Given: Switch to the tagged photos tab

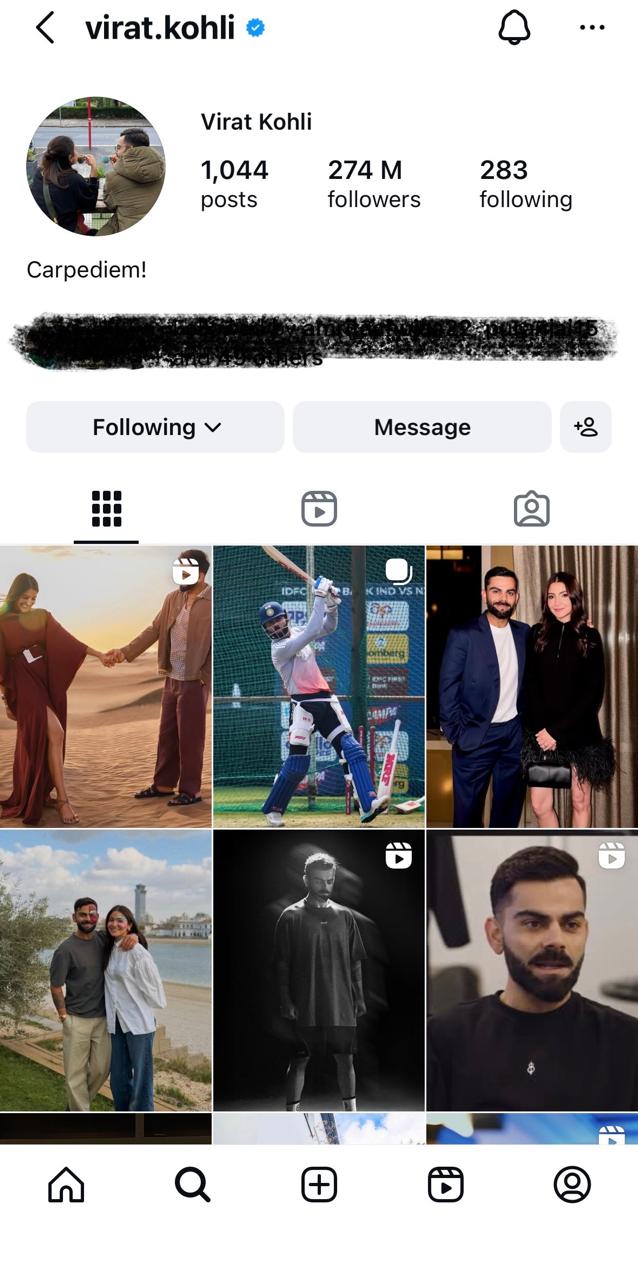Looking at the screenshot, I should click(531, 509).
